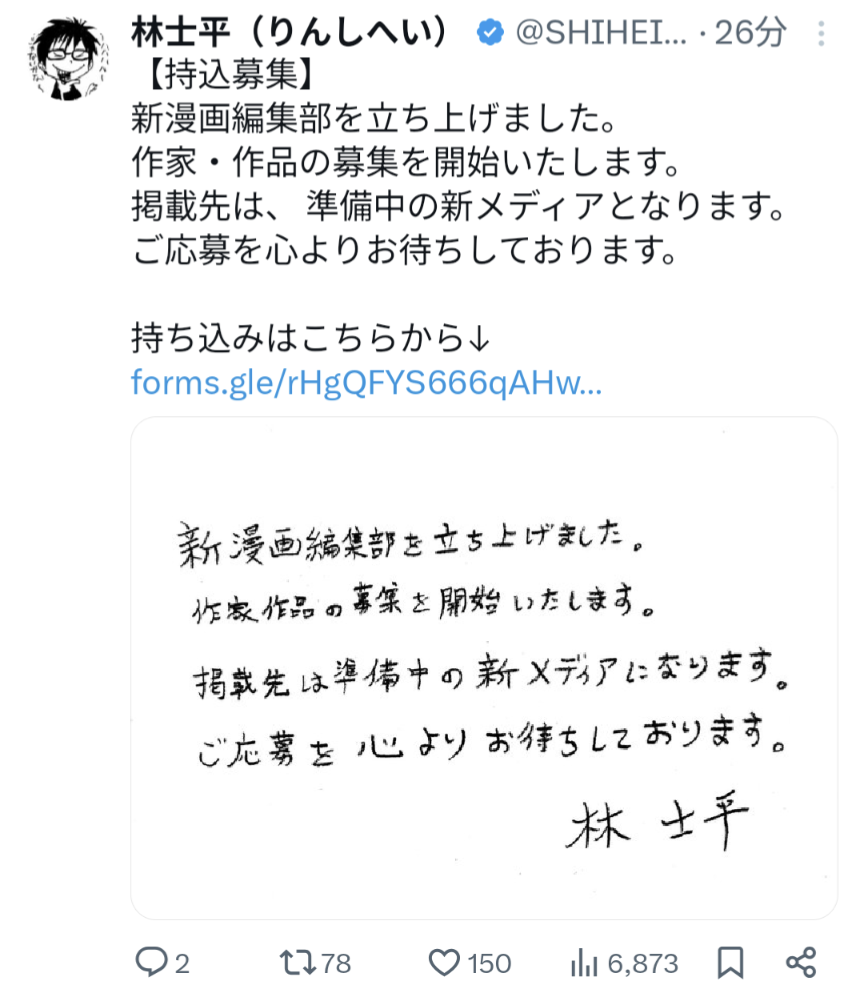This screenshot has height=1001, width=864.
Task: Bookmark this tweet
Action: pyautogui.click(x=731, y=963)
